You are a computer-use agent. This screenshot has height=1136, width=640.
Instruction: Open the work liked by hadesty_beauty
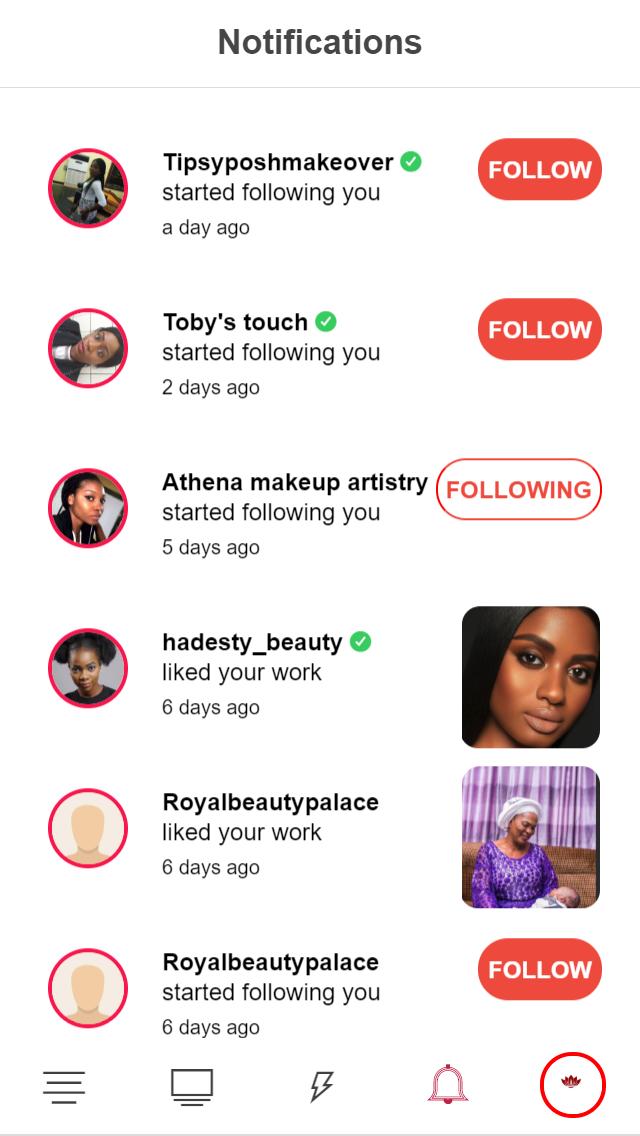click(530, 677)
